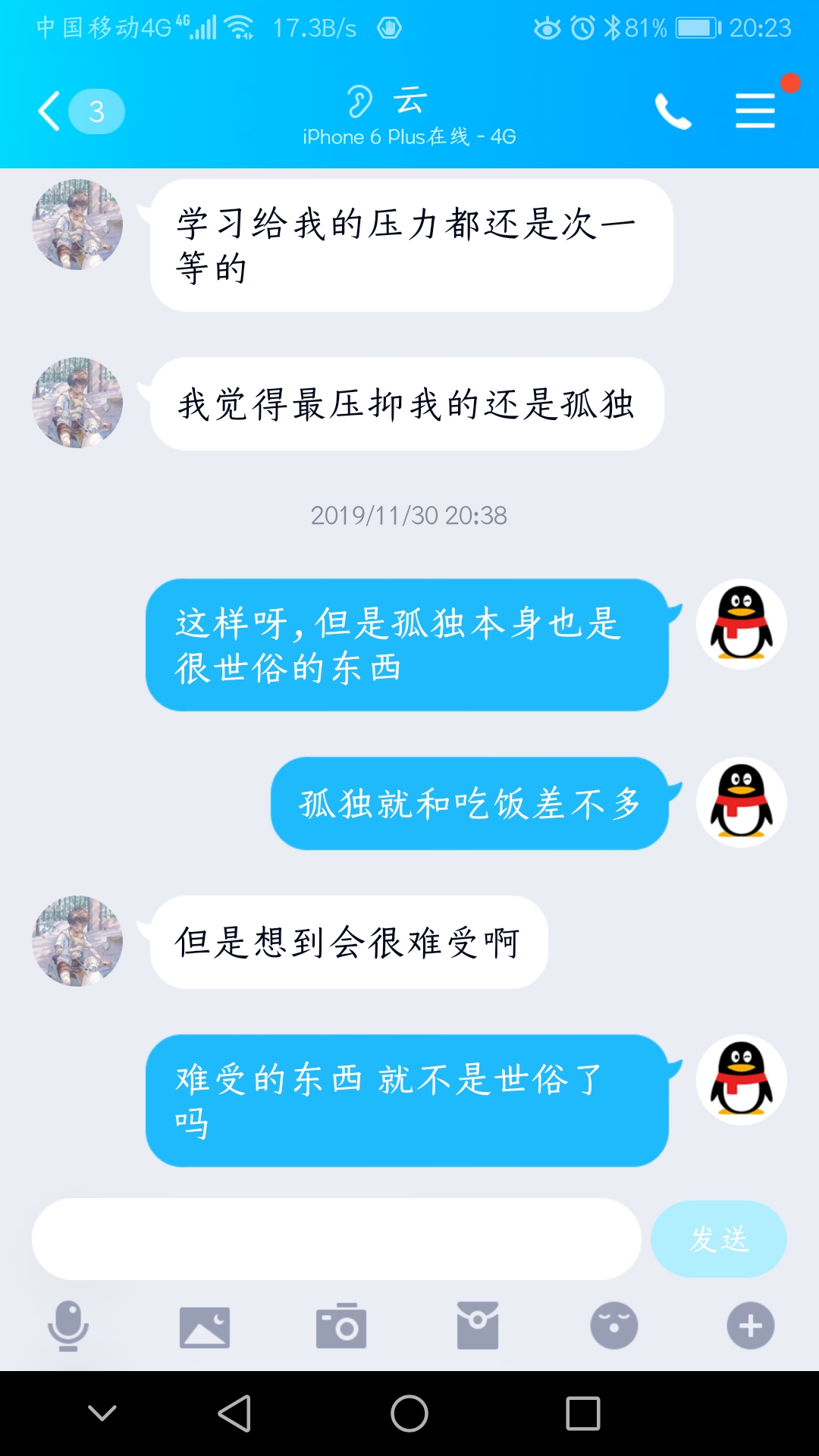This screenshot has height=1456, width=819.
Task: Go to the system home screen
Action: click(409, 1414)
